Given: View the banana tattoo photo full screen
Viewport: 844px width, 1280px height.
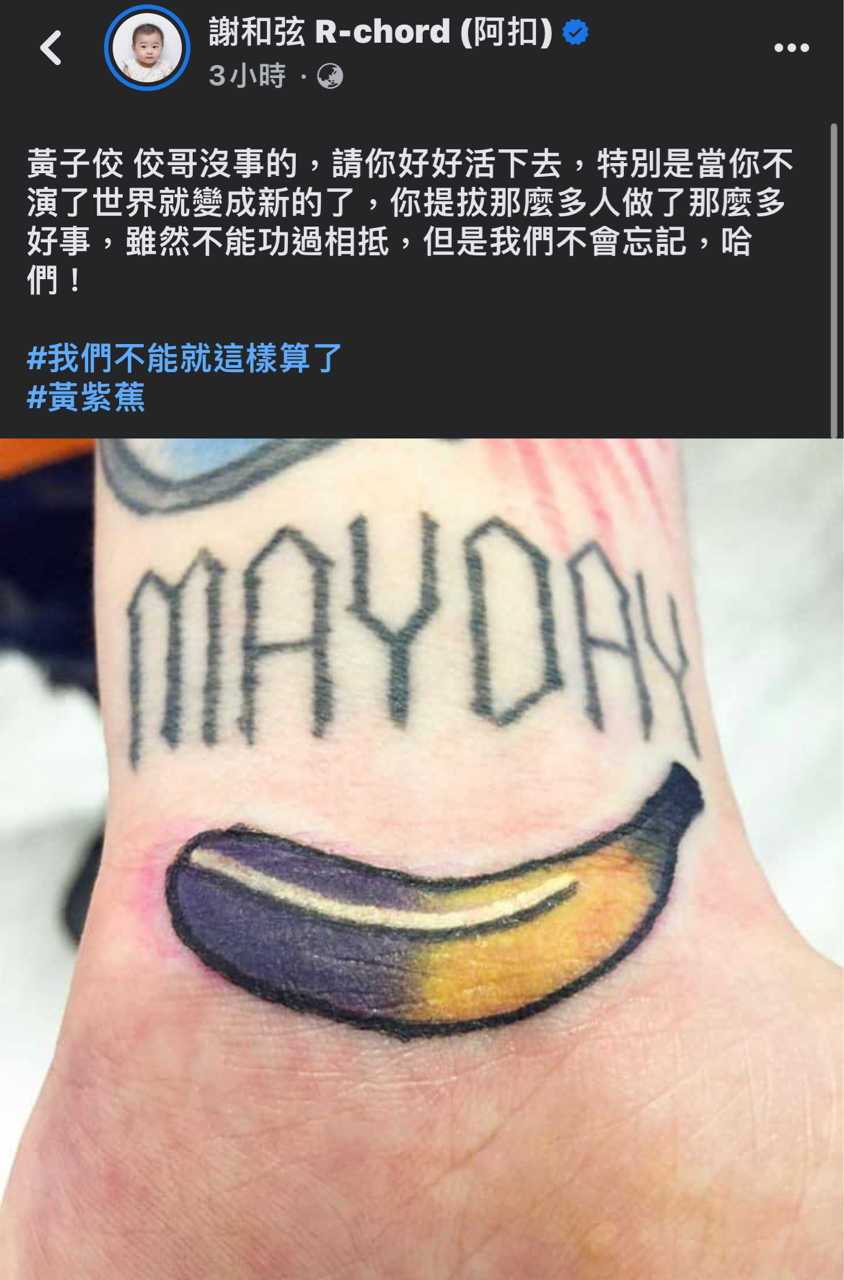Looking at the screenshot, I should (x=422, y=858).
